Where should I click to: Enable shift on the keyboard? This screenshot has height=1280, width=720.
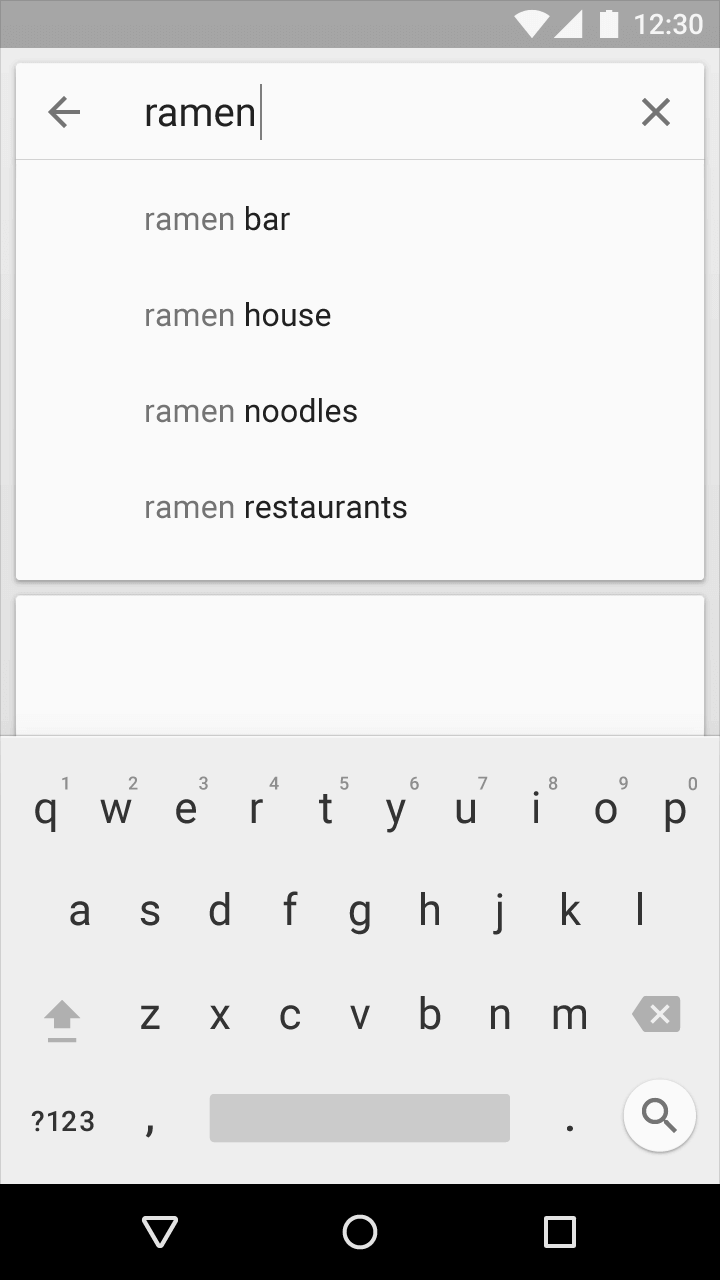pyautogui.click(x=62, y=1020)
